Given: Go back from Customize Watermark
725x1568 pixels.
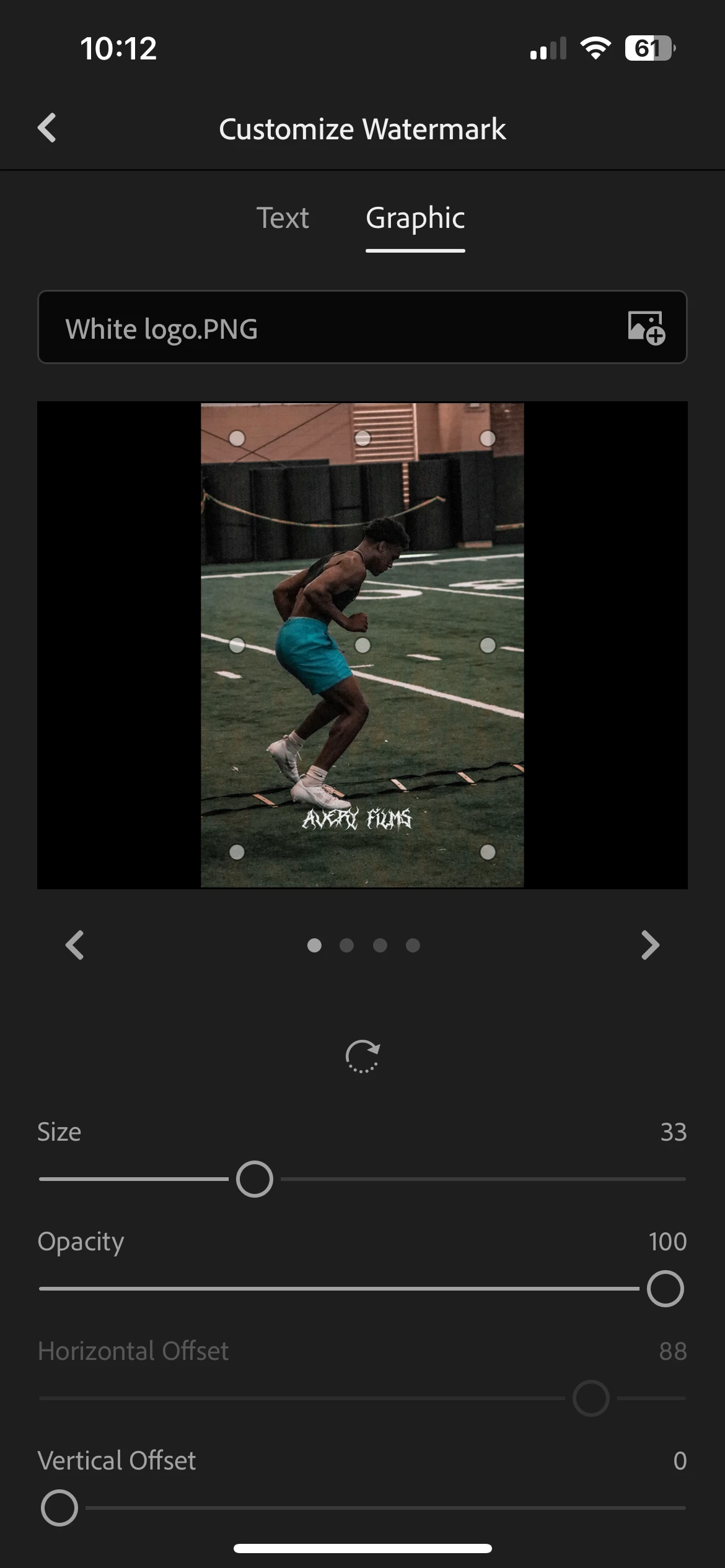Looking at the screenshot, I should [x=47, y=128].
